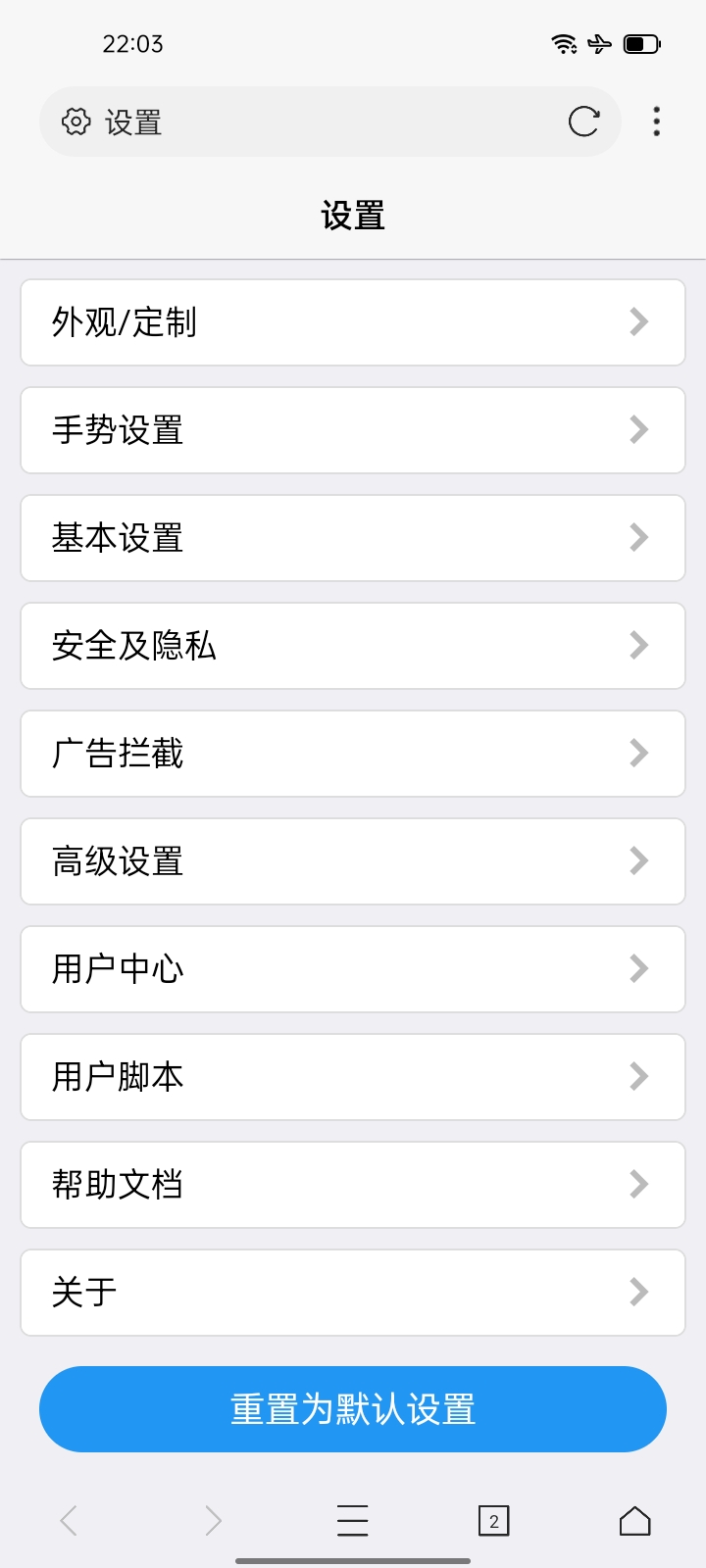The image size is (706, 1568).
Task: Open 外观/定制 settings
Action: coord(353,322)
